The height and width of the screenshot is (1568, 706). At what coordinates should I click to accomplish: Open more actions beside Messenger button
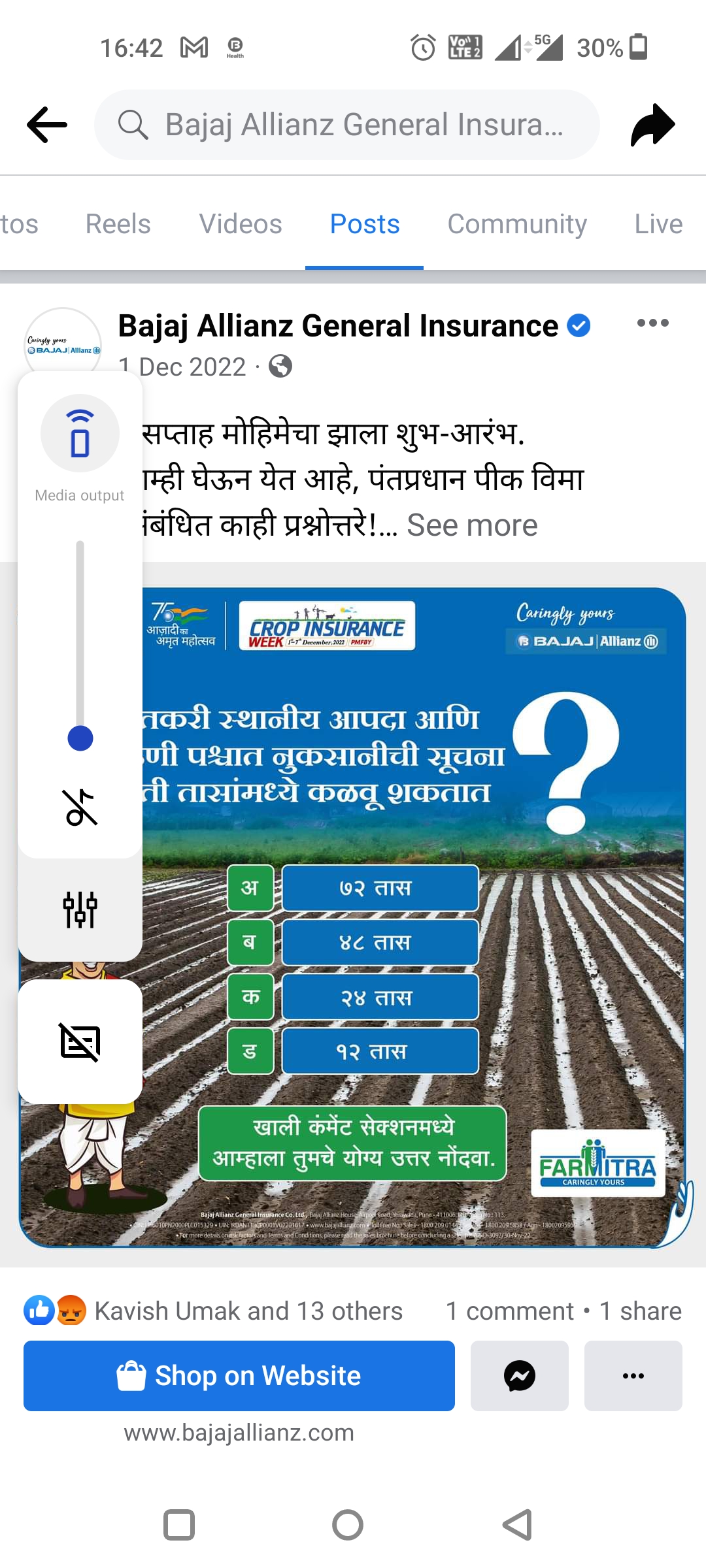point(633,1376)
